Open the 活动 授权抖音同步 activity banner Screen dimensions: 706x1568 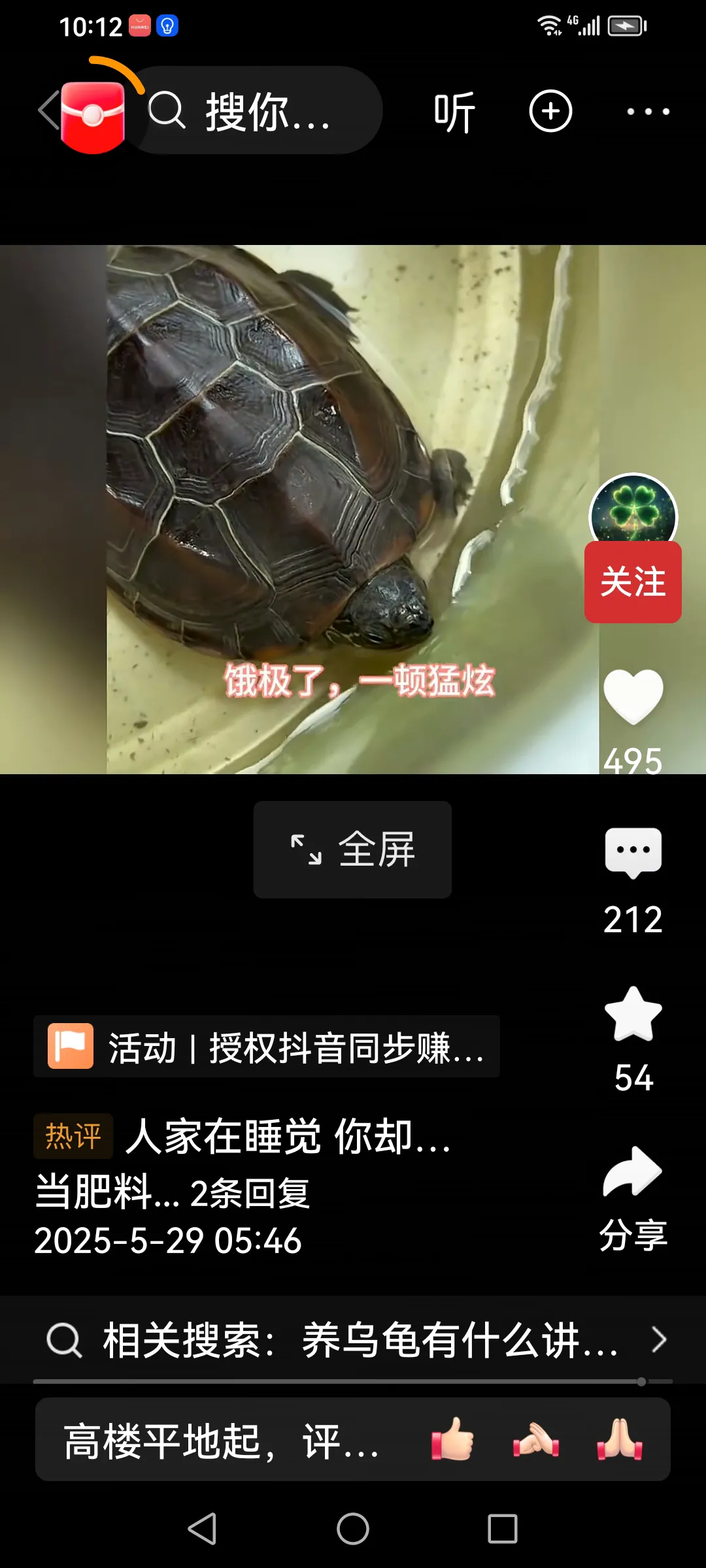[267, 1047]
